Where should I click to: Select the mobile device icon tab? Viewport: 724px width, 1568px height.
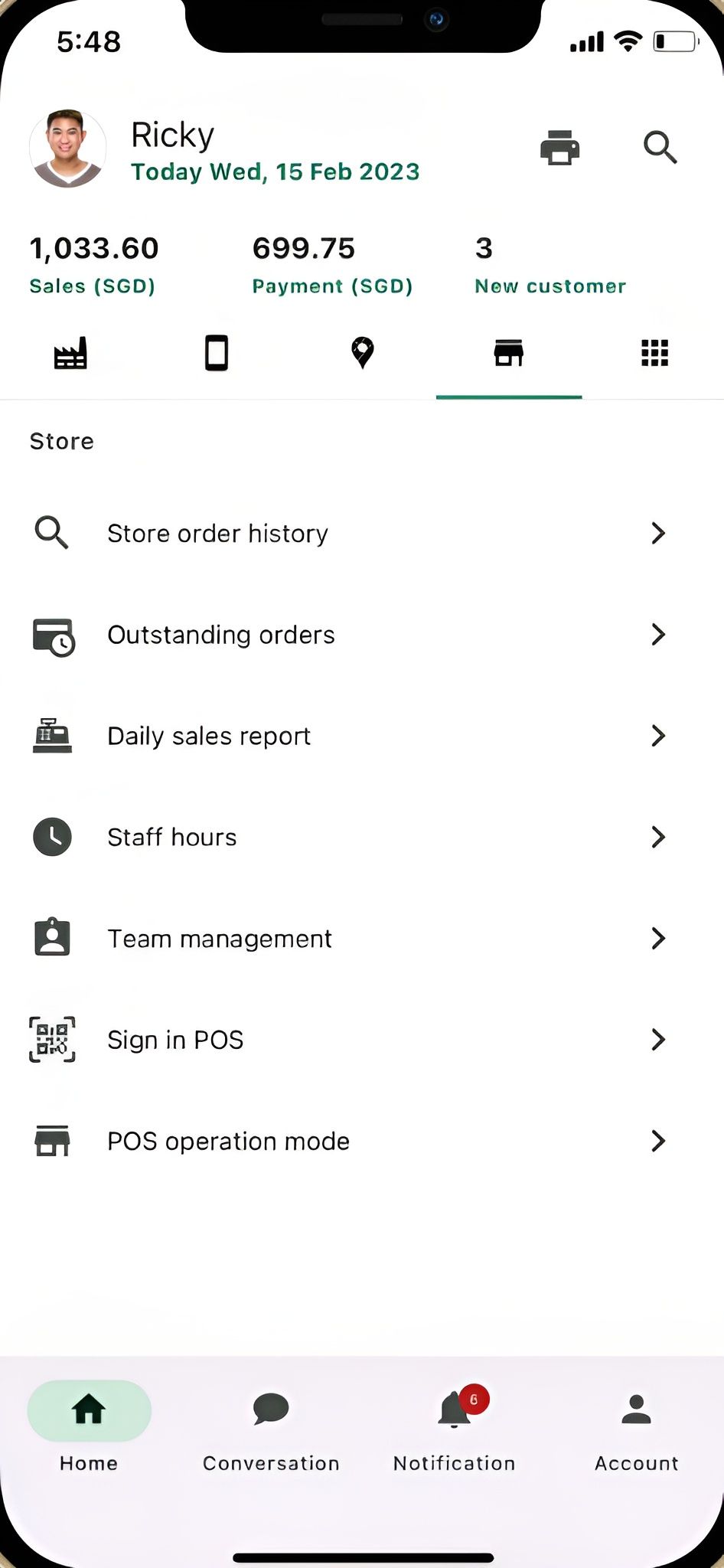click(217, 353)
